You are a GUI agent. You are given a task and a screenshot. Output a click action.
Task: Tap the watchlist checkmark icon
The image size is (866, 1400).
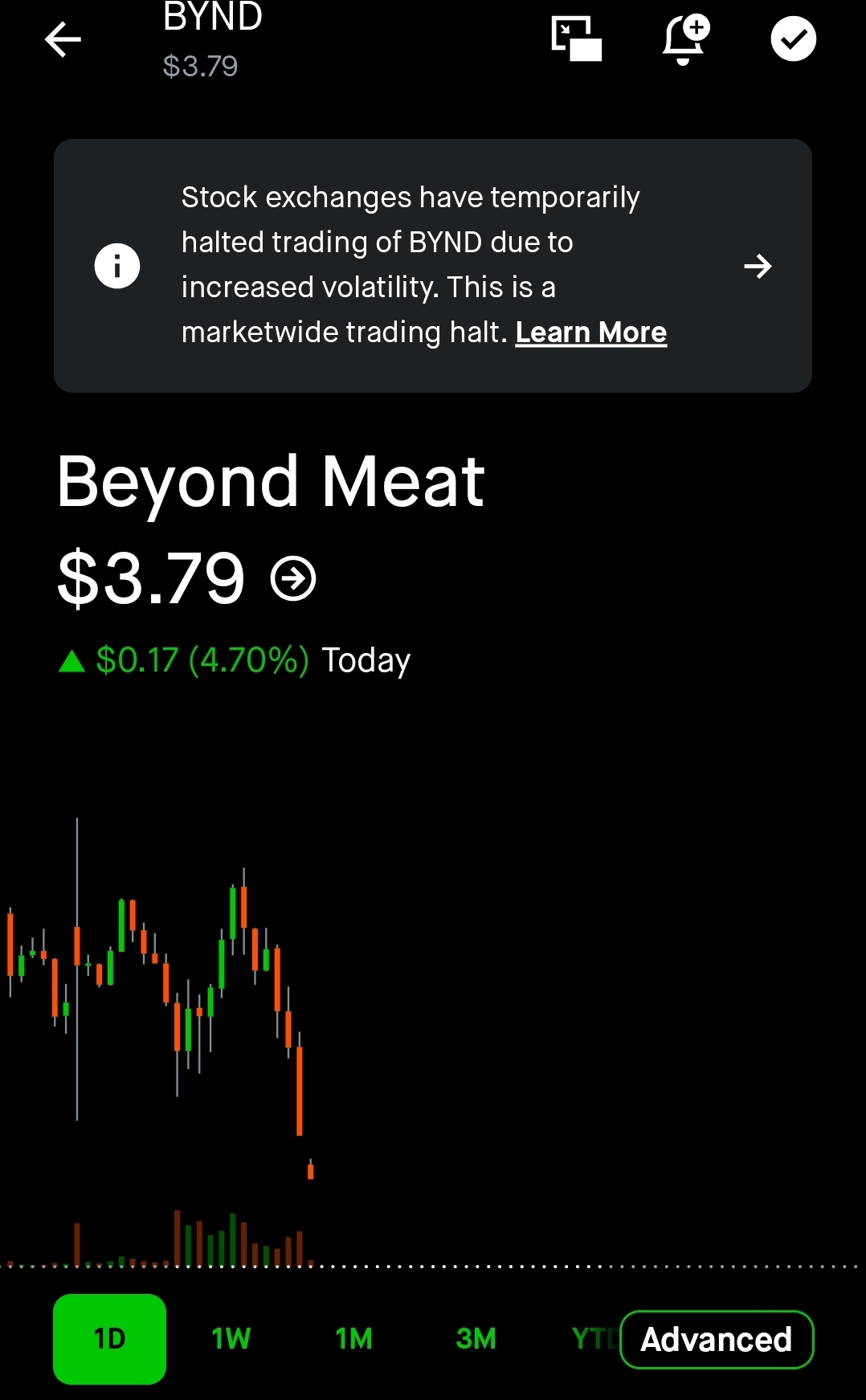[793, 39]
